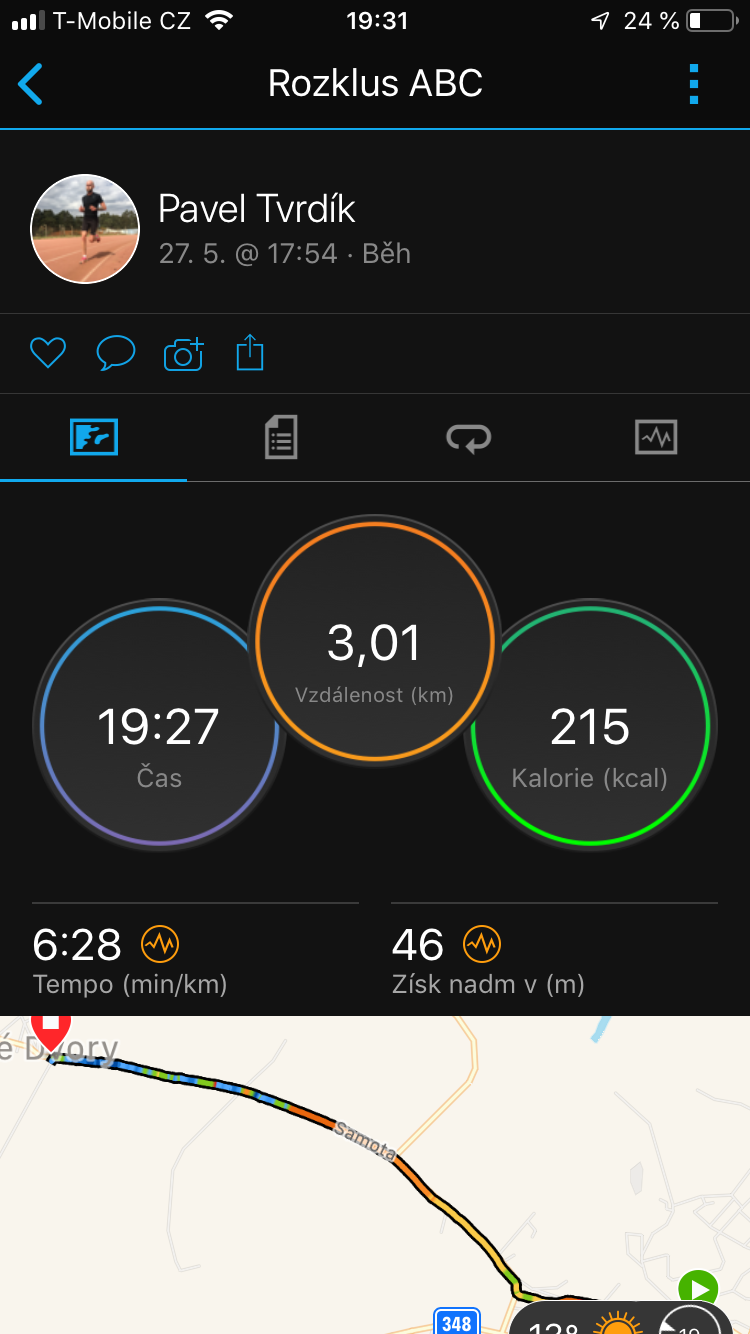The width and height of the screenshot is (750, 1334).
Task: Add a comment via speech bubble icon
Action: click(x=115, y=353)
